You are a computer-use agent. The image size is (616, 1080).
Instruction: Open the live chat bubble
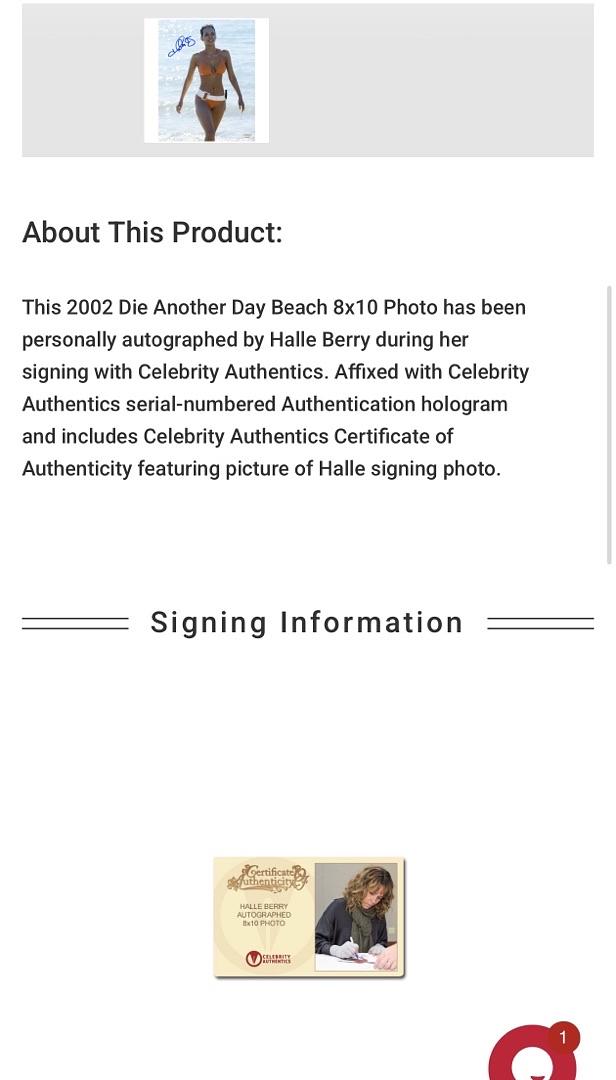coord(531,1058)
